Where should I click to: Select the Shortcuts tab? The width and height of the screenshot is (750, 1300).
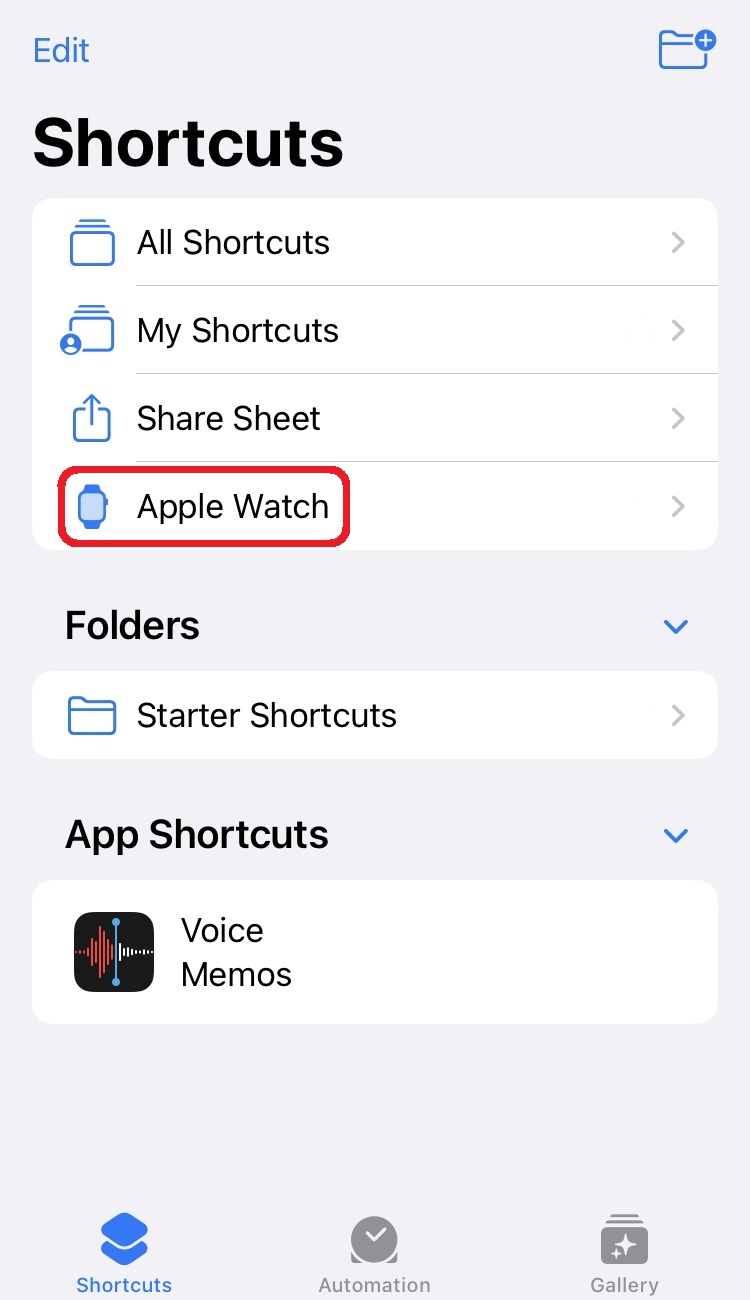pyautogui.click(x=124, y=1256)
